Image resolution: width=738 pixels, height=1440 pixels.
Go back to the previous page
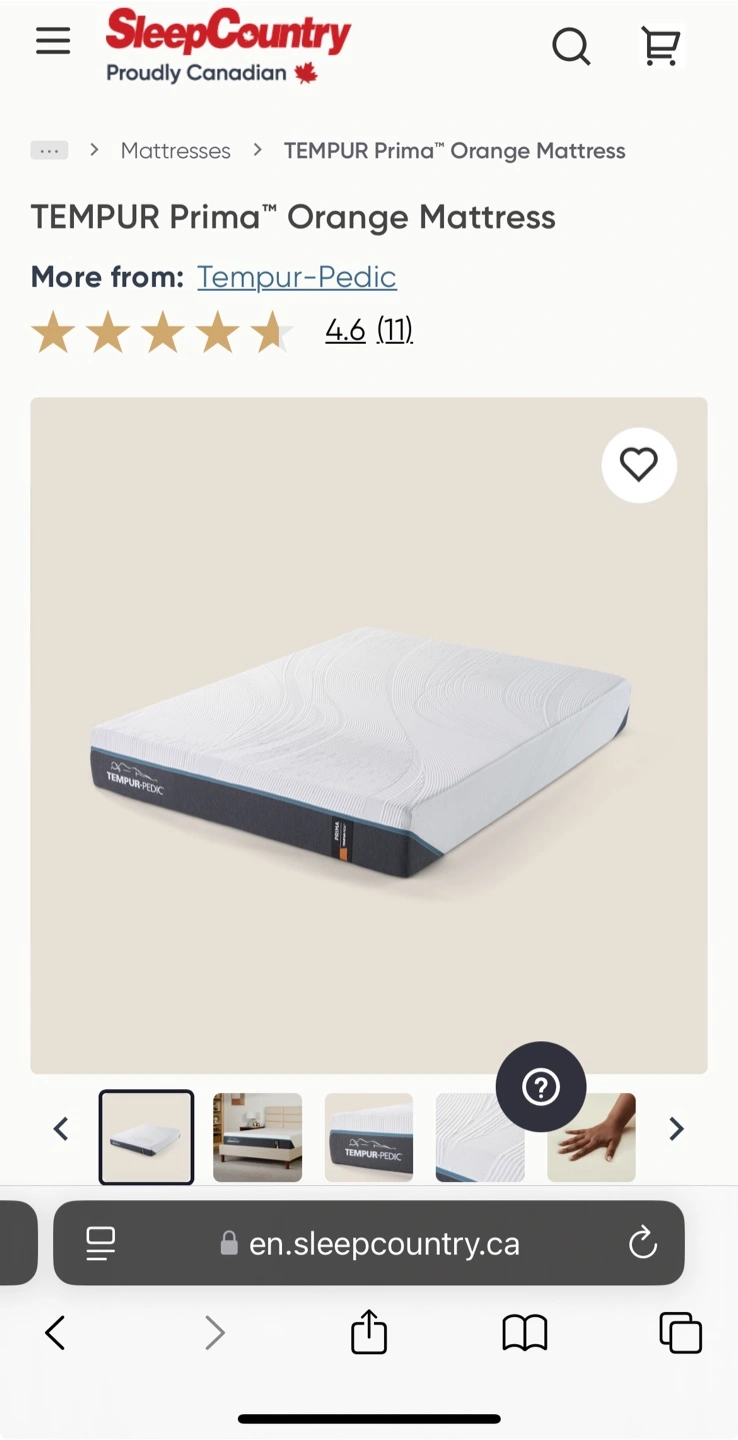point(55,1332)
